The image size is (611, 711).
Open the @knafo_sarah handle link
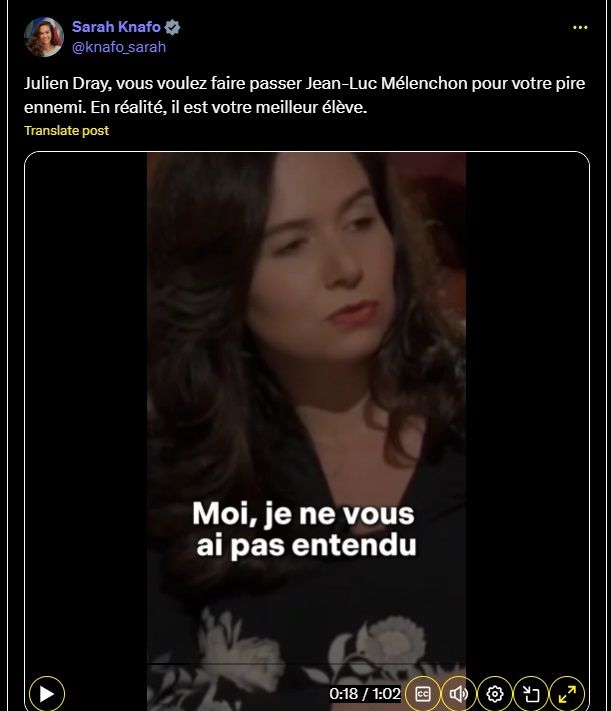pyautogui.click(x=118, y=47)
